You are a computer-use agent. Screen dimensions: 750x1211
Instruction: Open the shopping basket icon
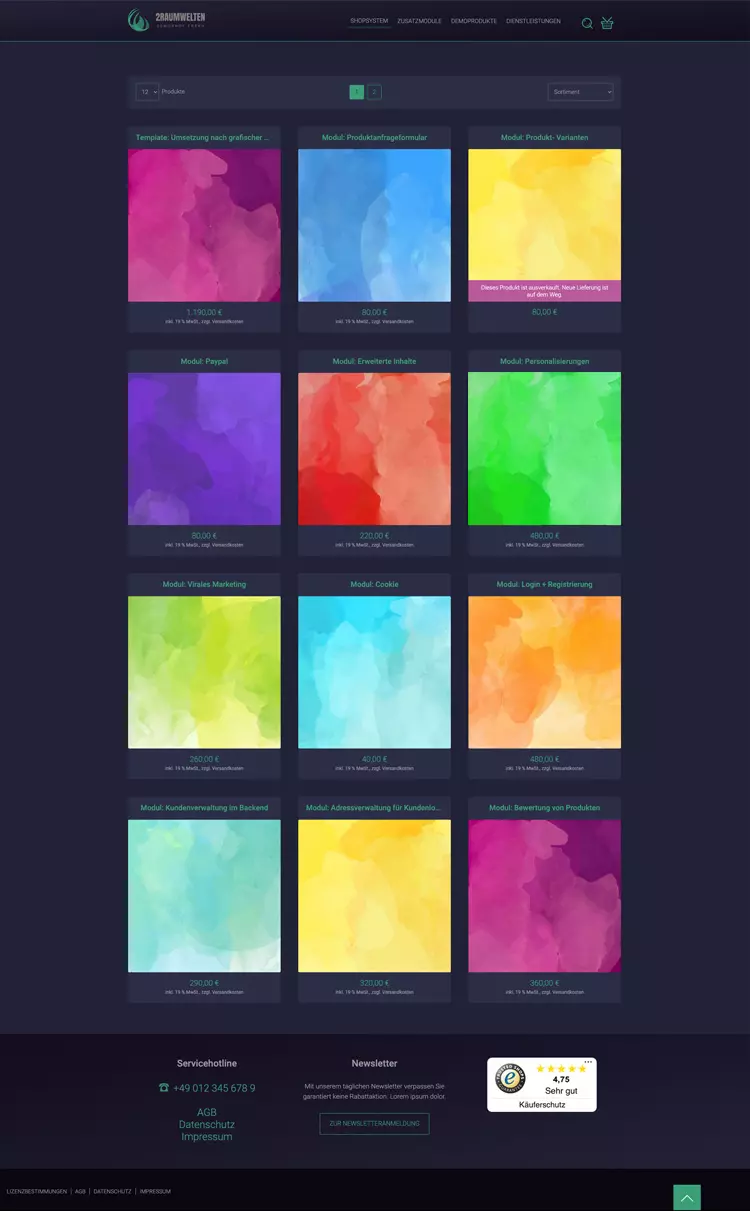pos(607,23)
